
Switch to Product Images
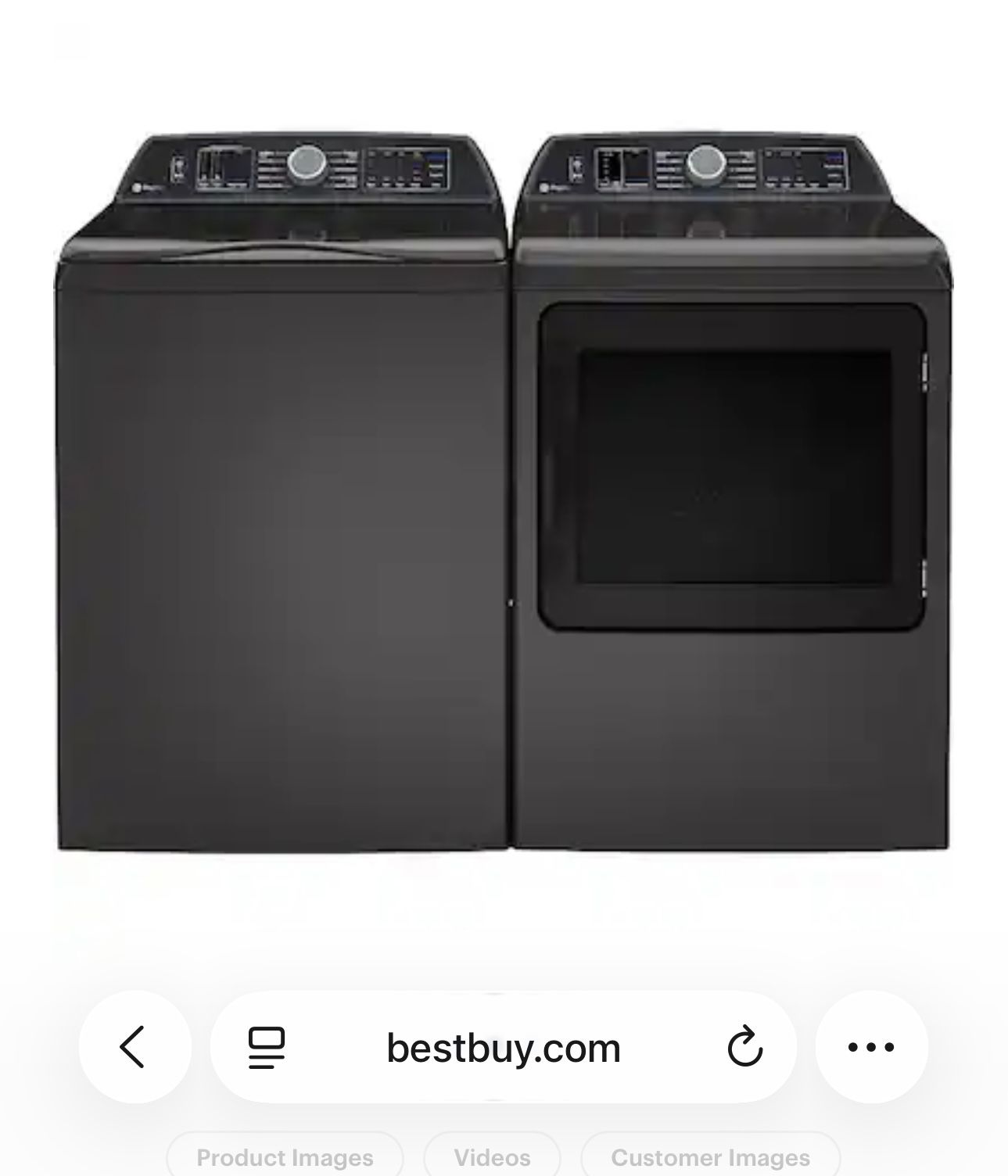[285, 1157]
